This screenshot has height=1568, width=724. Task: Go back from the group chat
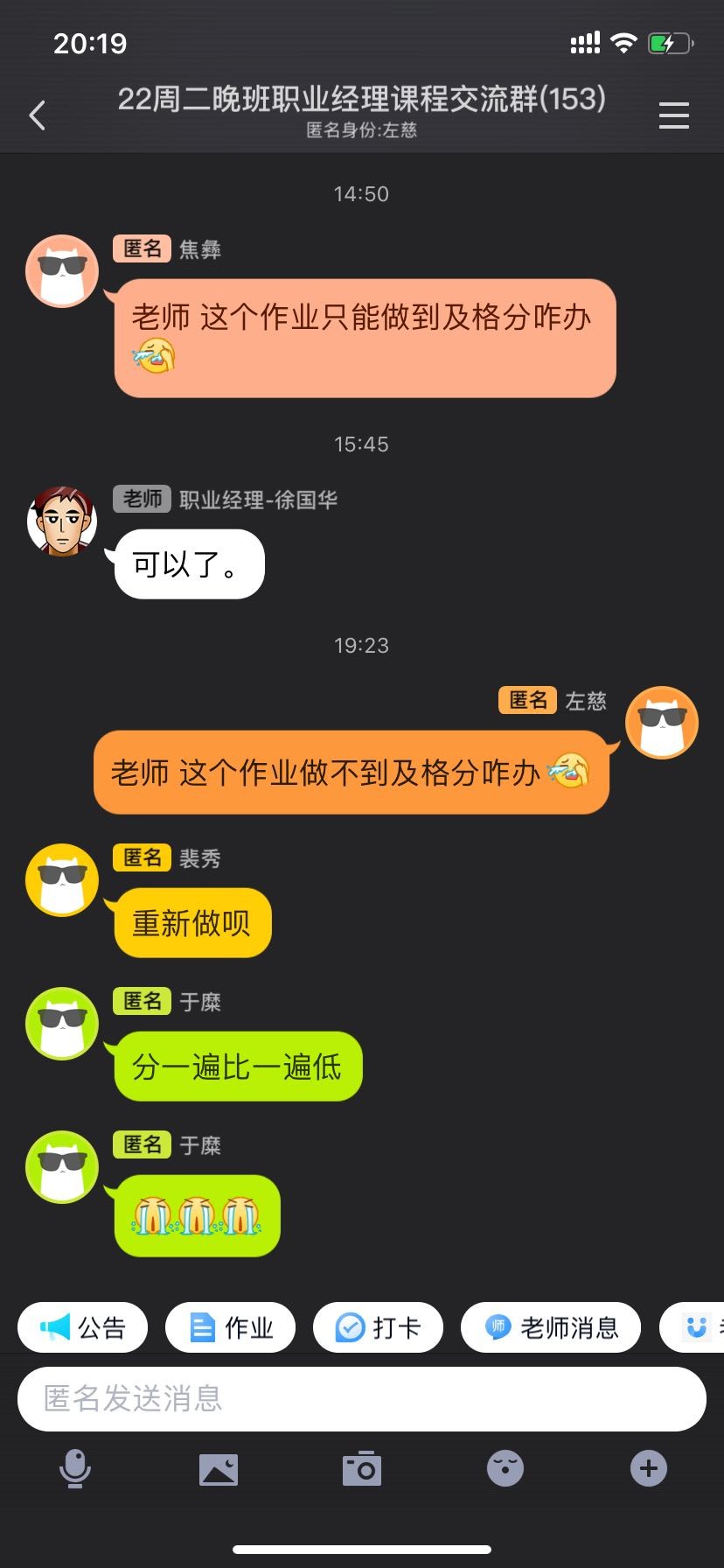[x=37, y=115]
